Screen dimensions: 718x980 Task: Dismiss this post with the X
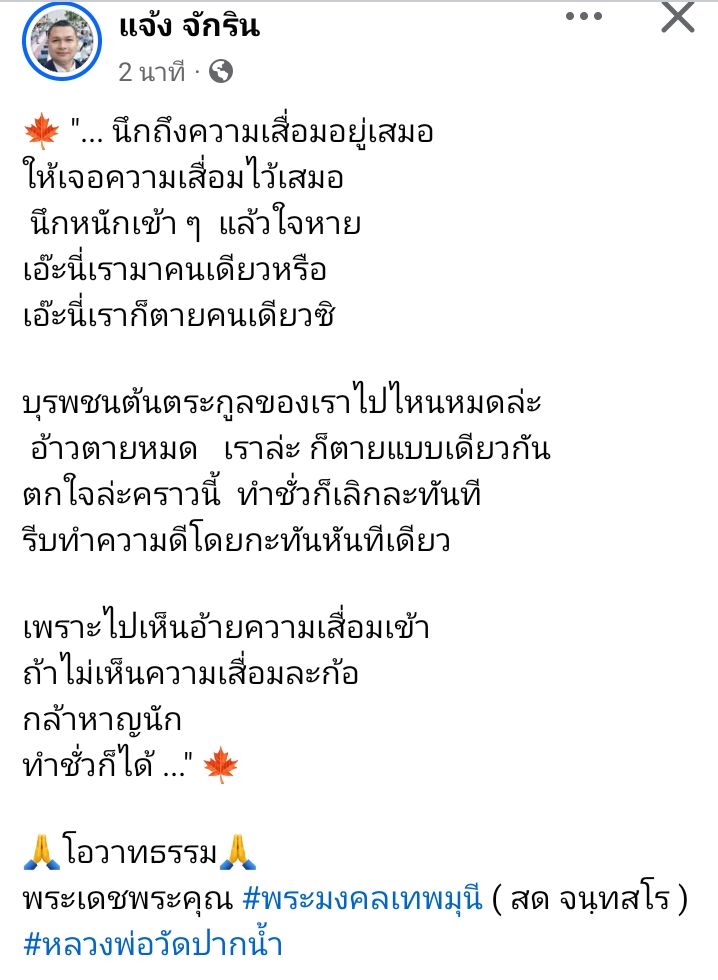click(679, 17)
